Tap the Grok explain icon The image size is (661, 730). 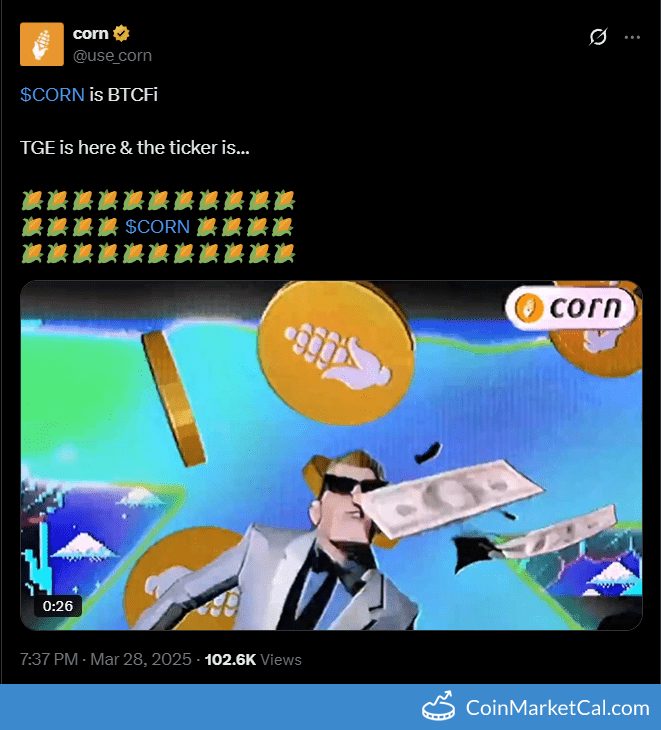[598, 37]
